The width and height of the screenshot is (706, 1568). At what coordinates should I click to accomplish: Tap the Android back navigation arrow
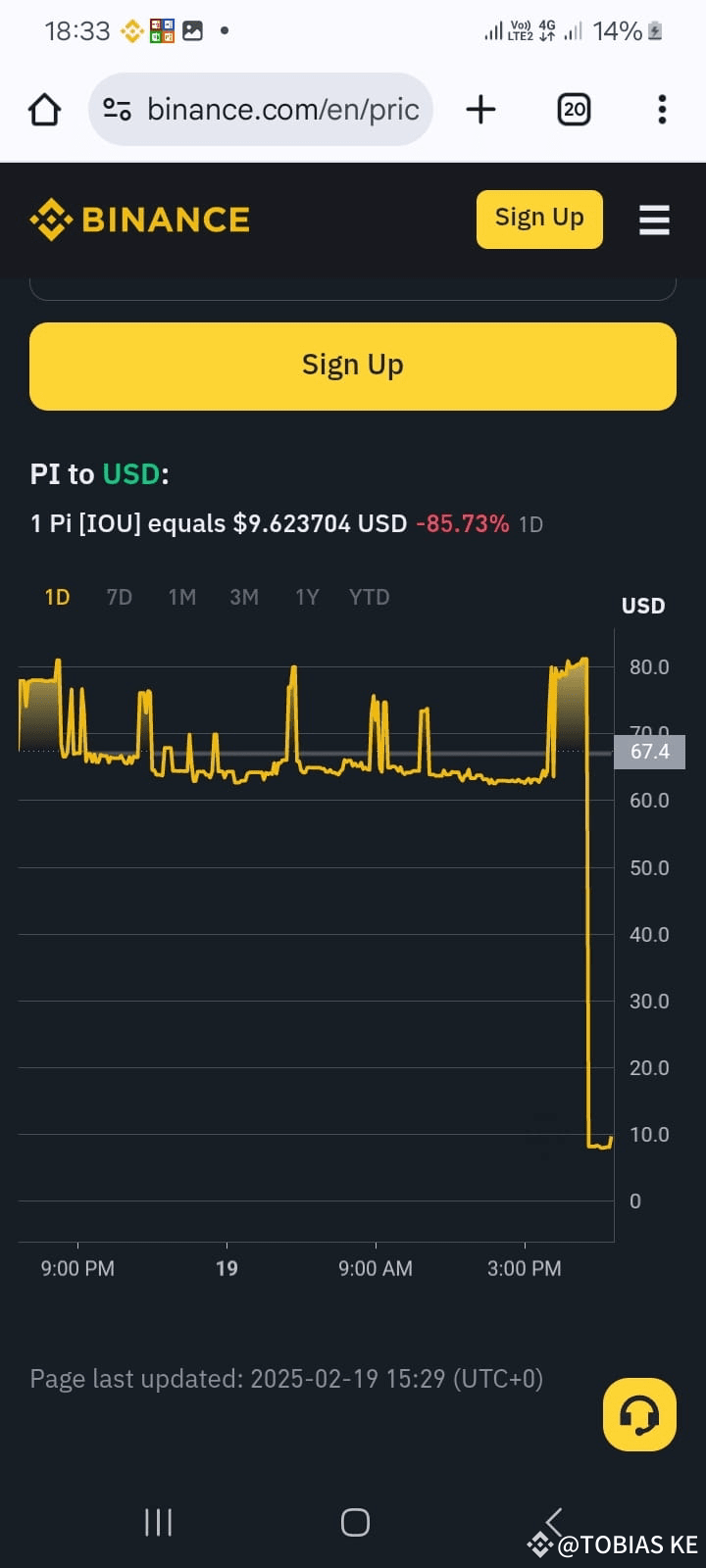click(x=550, y=1522)
